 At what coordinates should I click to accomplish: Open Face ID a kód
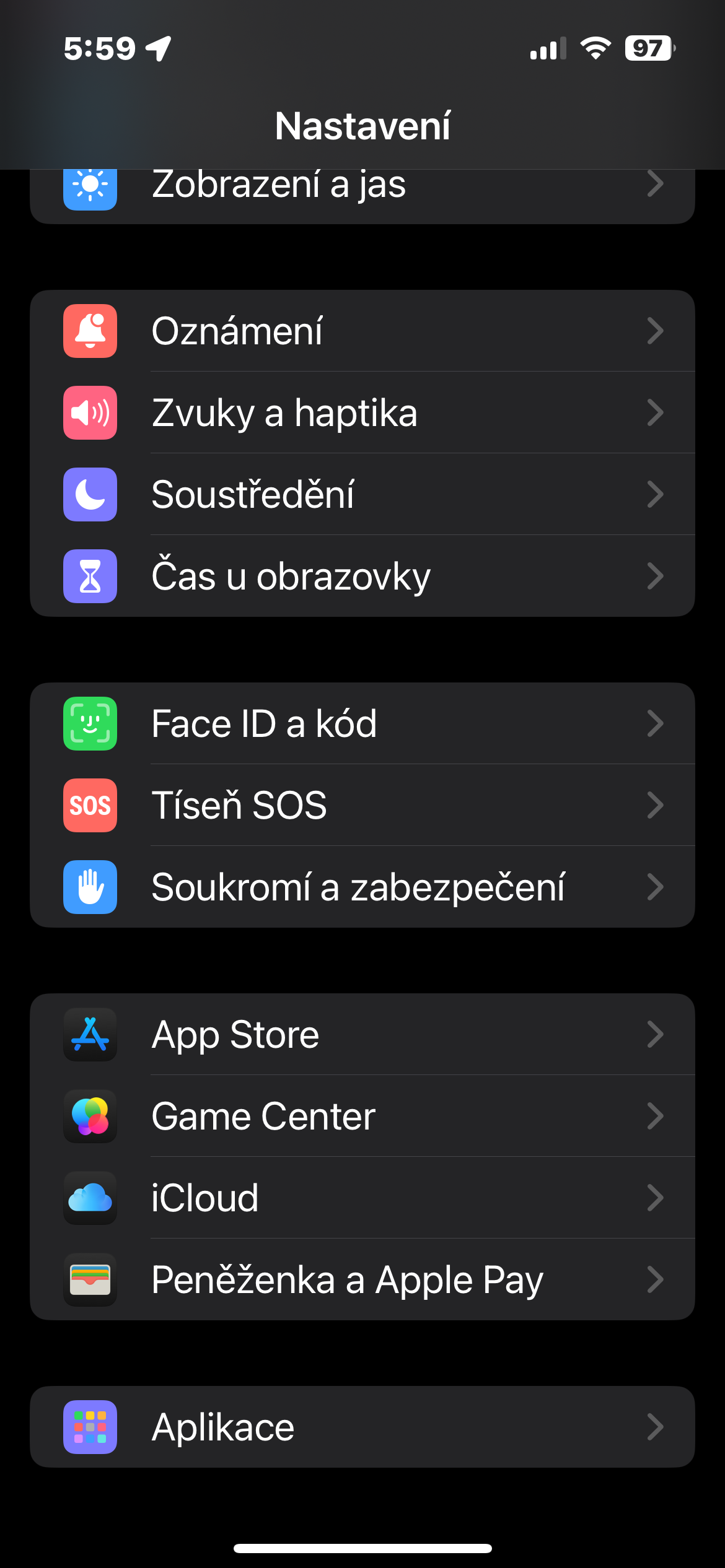coord(362,723)
